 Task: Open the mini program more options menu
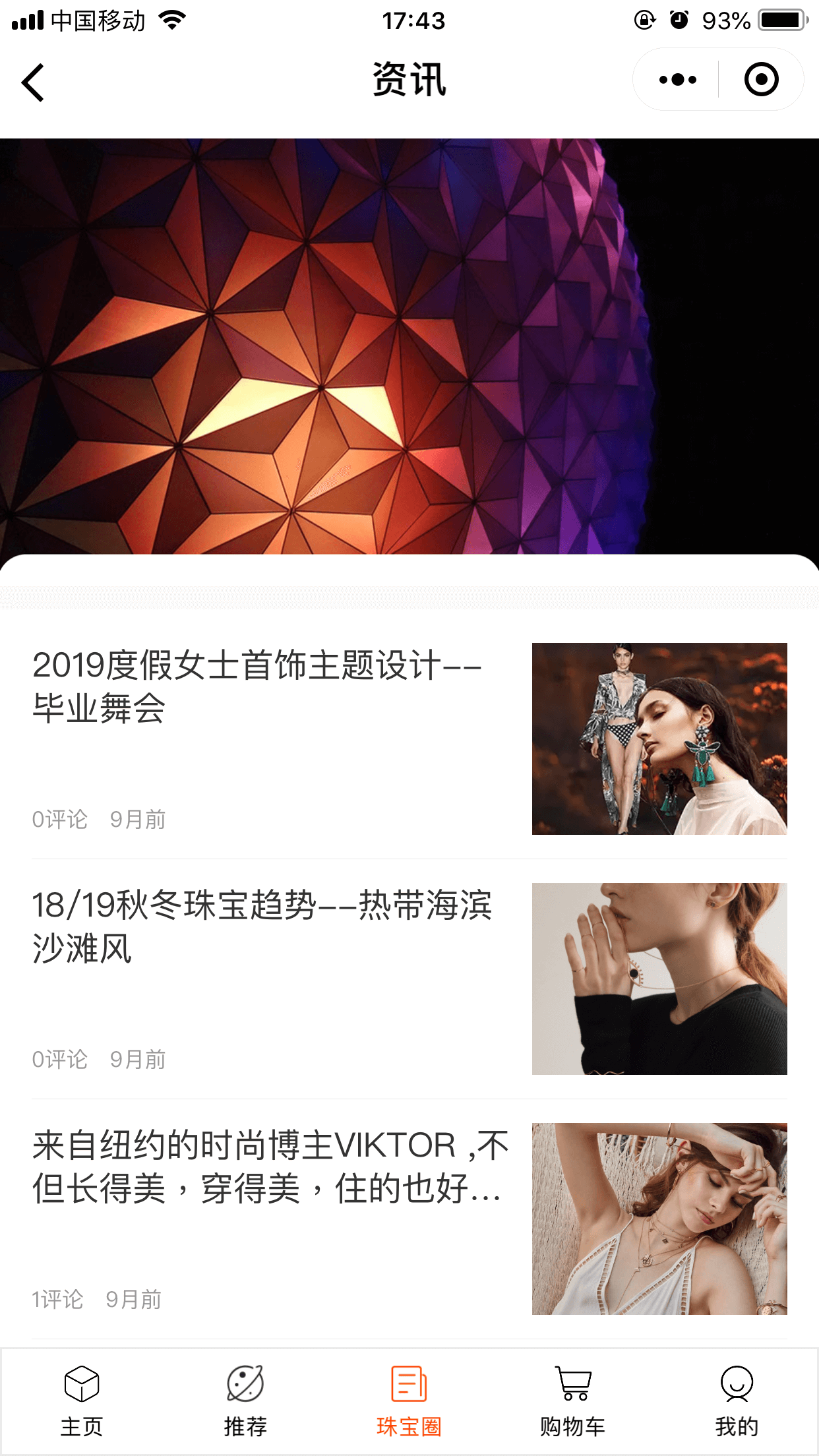(x=677, y=80)
